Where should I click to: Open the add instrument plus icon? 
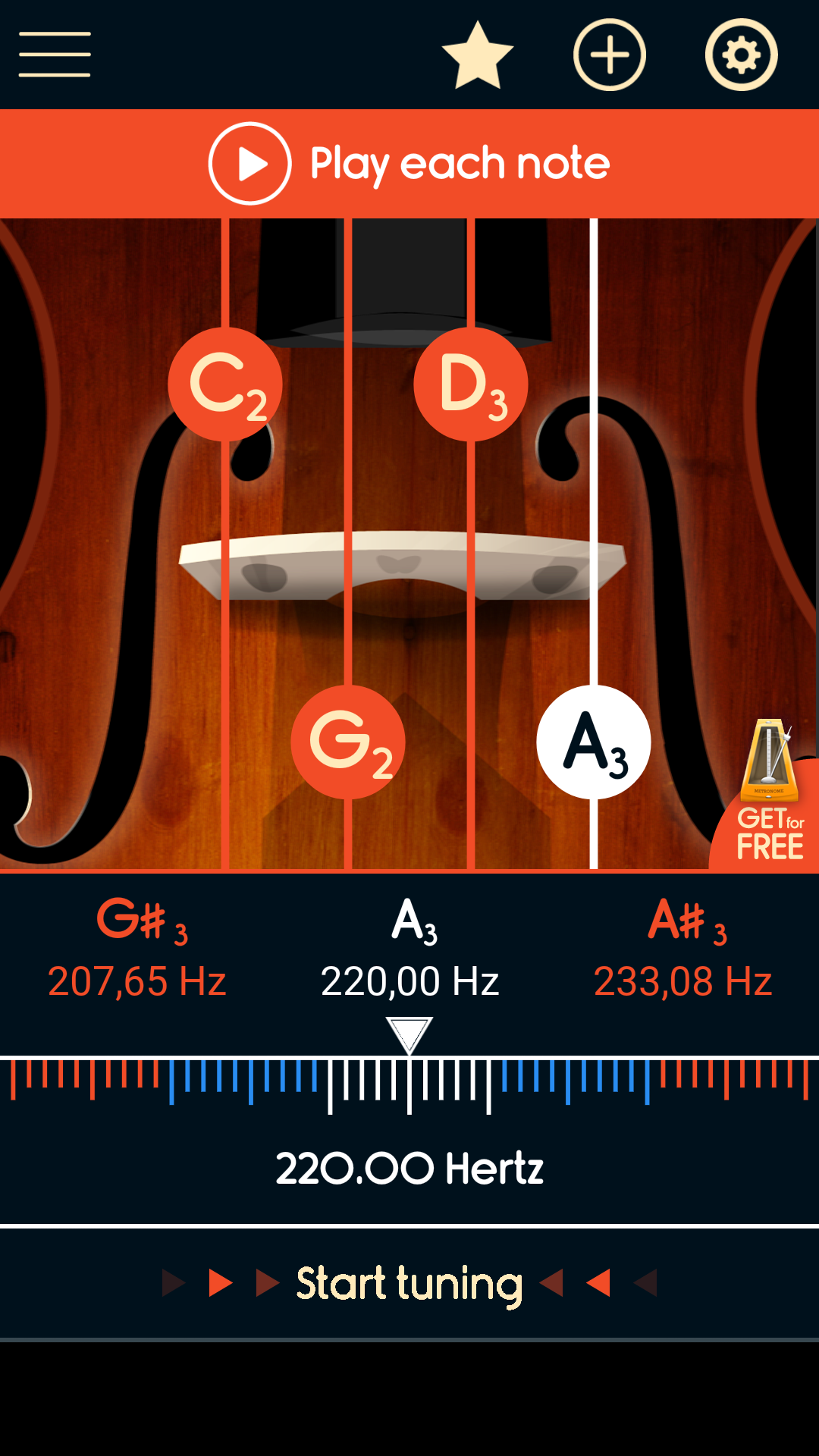point(609,54)
